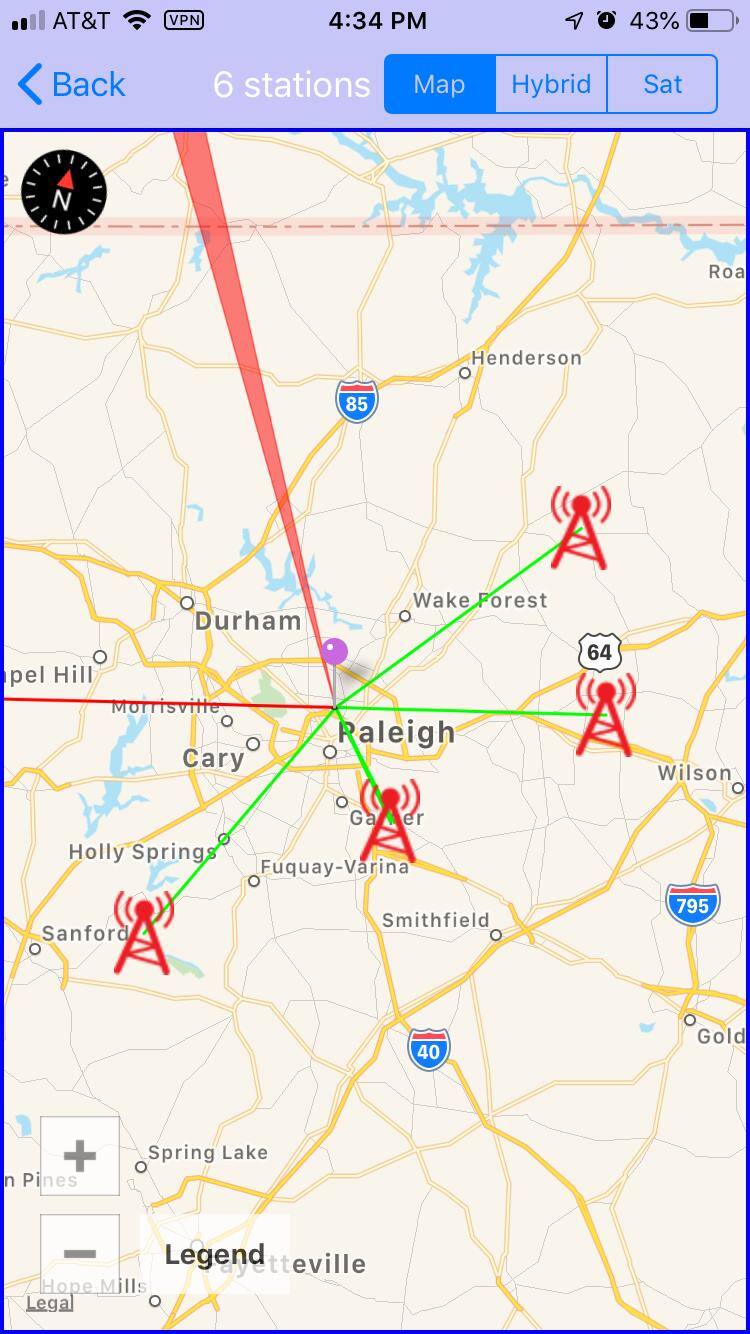Image resolution: width=750 pixels, height=1334 pixels.
Task: Select the tower icon near Garner
Action: [390, 820]
